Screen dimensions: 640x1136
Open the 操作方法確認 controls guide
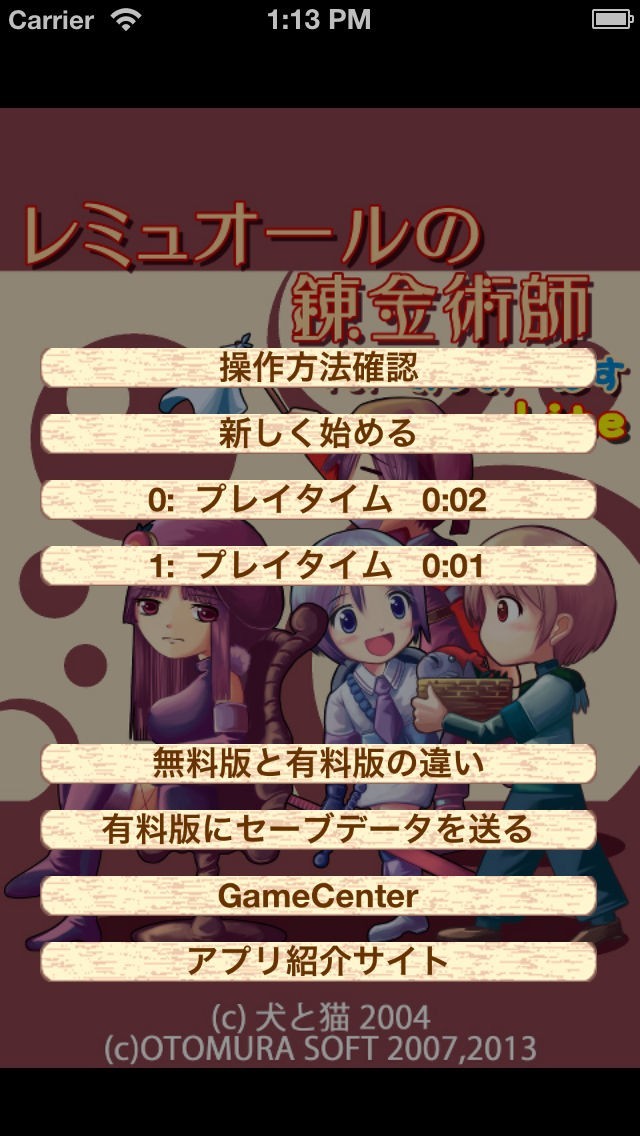318,367
